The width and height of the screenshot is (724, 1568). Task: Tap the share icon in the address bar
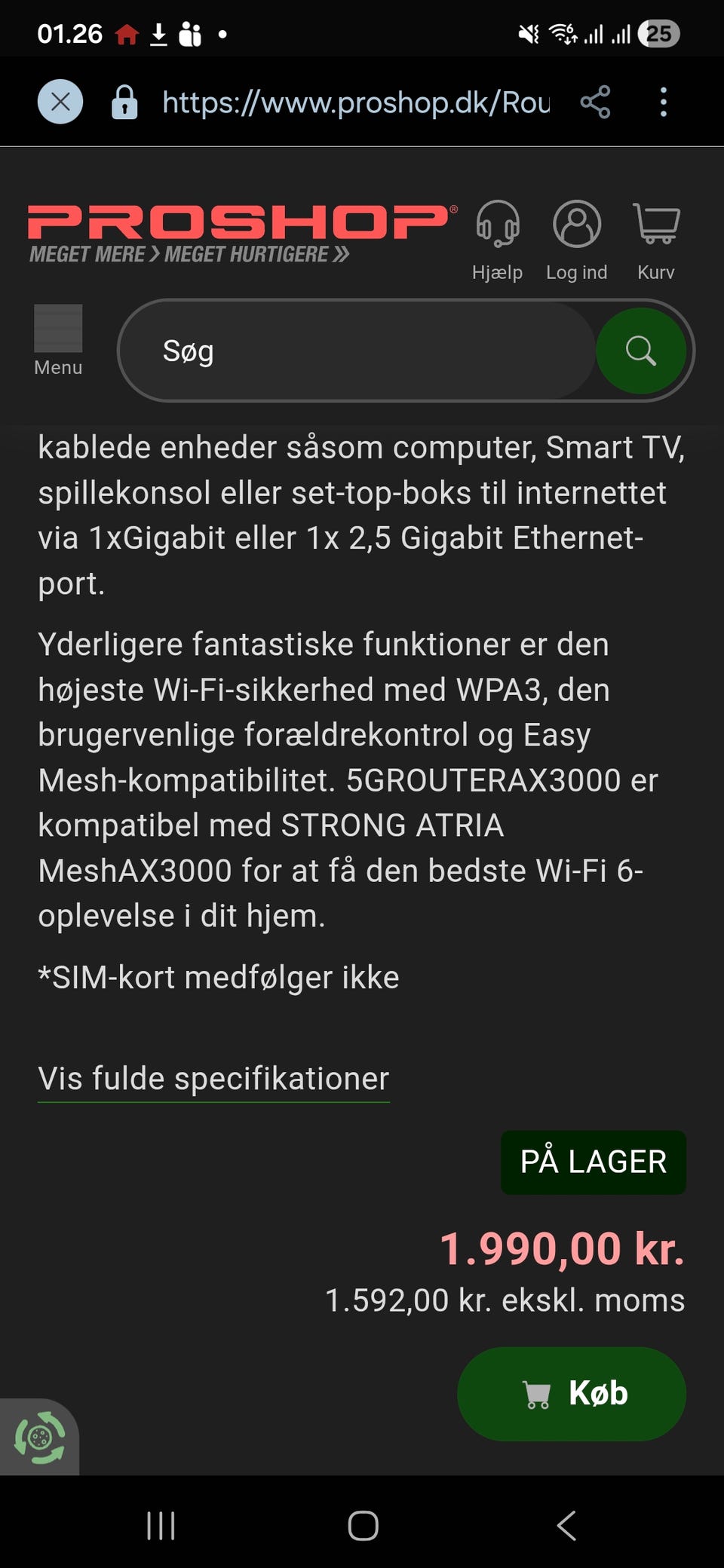[595, 102]
